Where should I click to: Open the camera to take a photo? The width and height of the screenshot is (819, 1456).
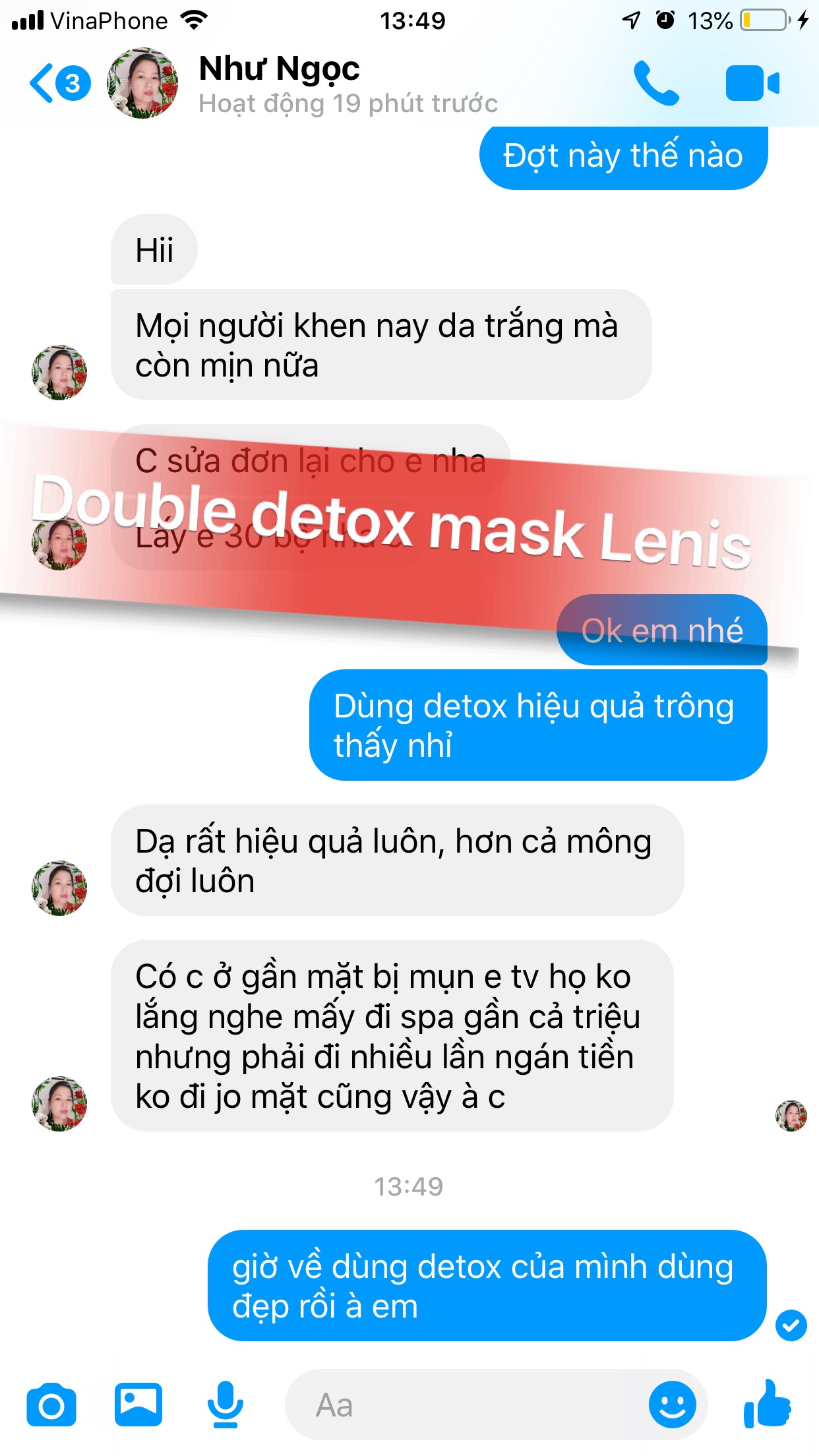51,1405
